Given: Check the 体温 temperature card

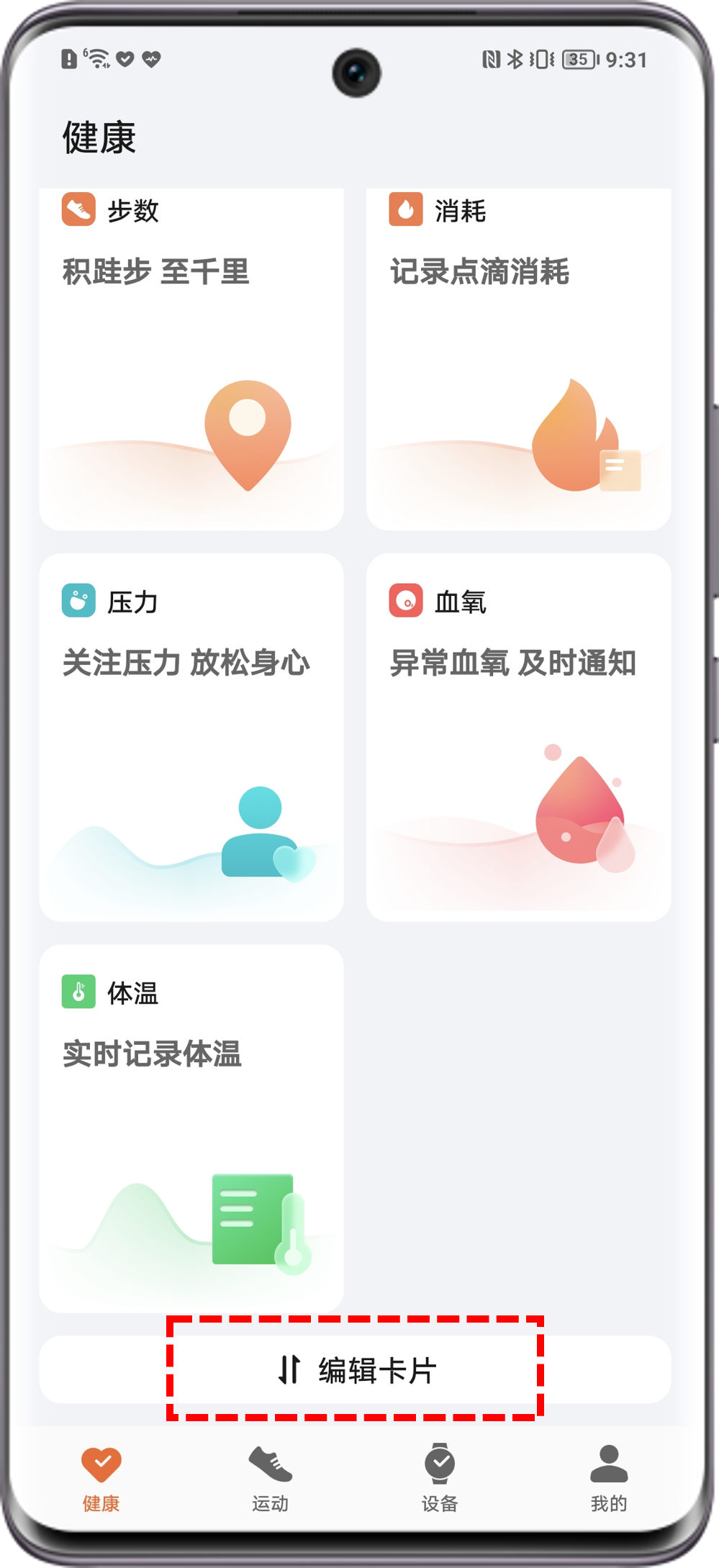Looking at the screenshot, I should tap(191, 1128).
